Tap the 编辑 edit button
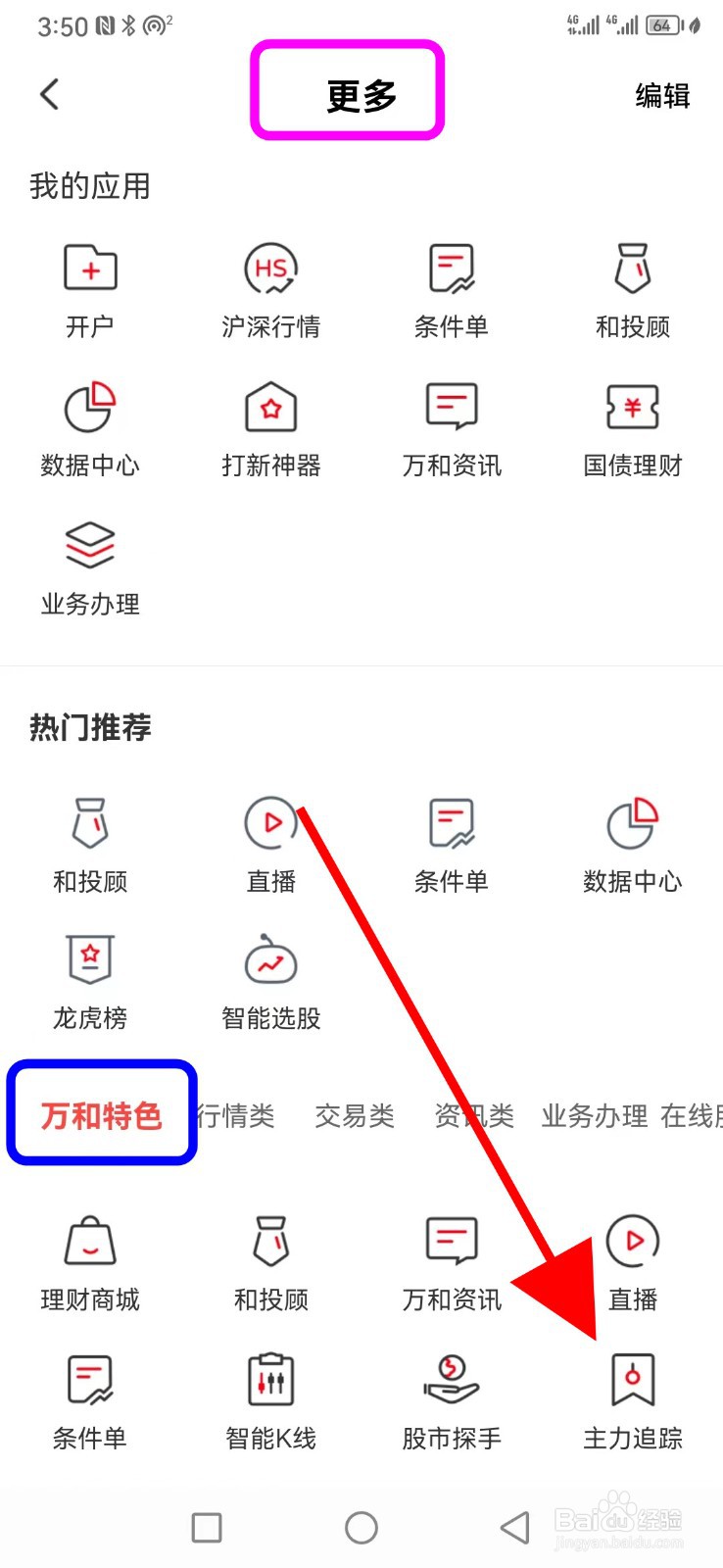This screenshot has width=723, height=1568. point(662,95)
